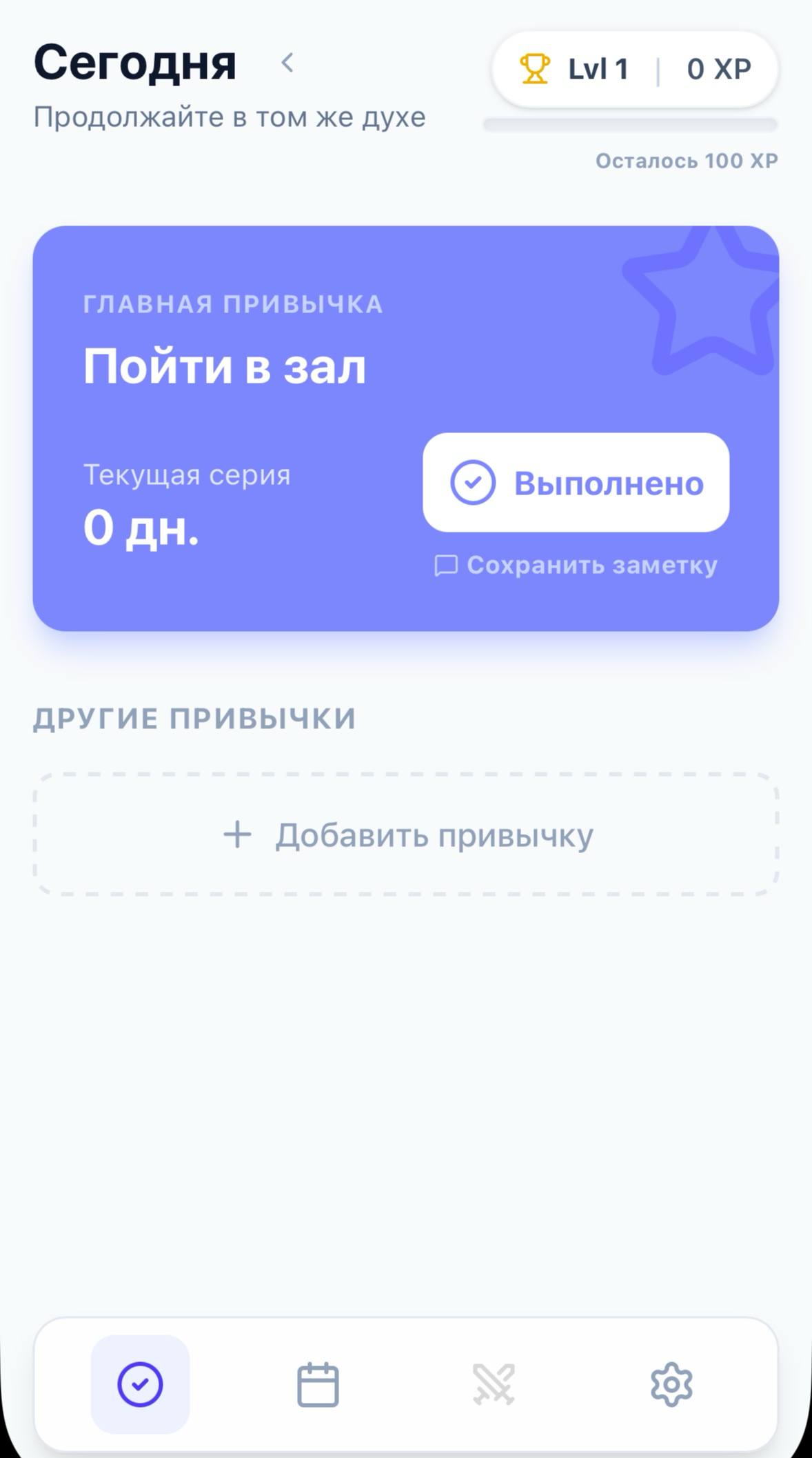812x1458 pixels.
Task: Click the plus icon in Добавить привычку area
Action: 237,835
